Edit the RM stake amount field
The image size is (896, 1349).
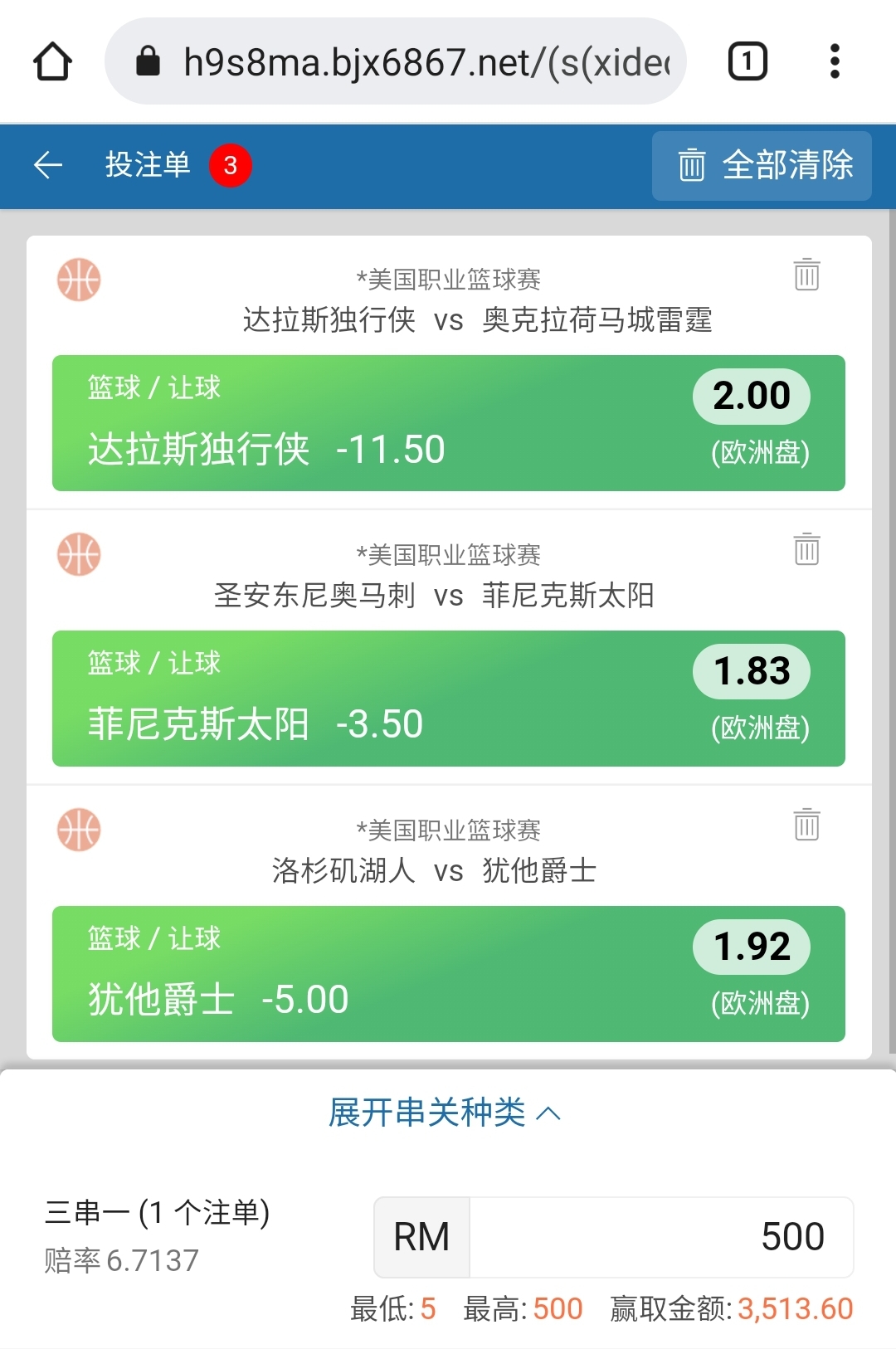[x=660, y=1237]
